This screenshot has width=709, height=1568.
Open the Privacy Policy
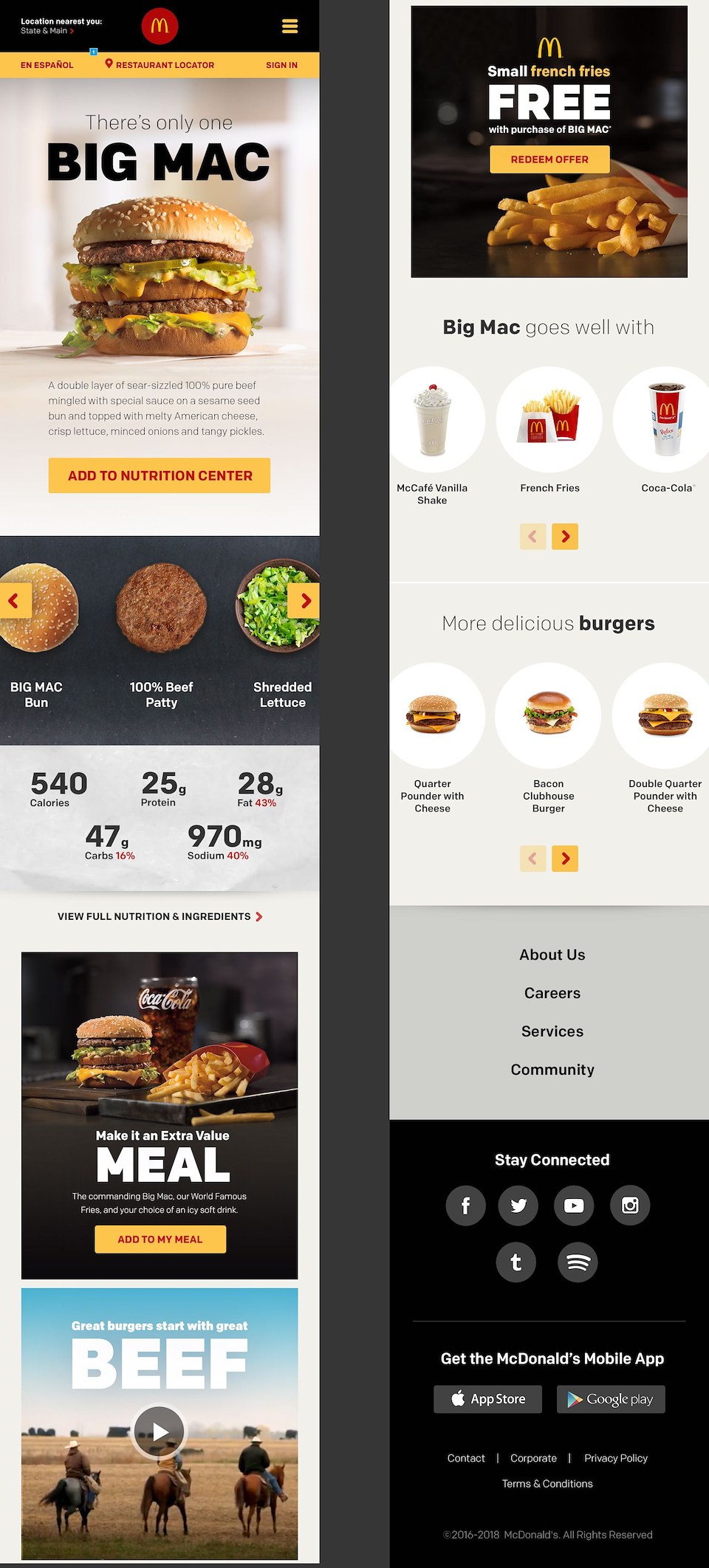[615, 1458]
